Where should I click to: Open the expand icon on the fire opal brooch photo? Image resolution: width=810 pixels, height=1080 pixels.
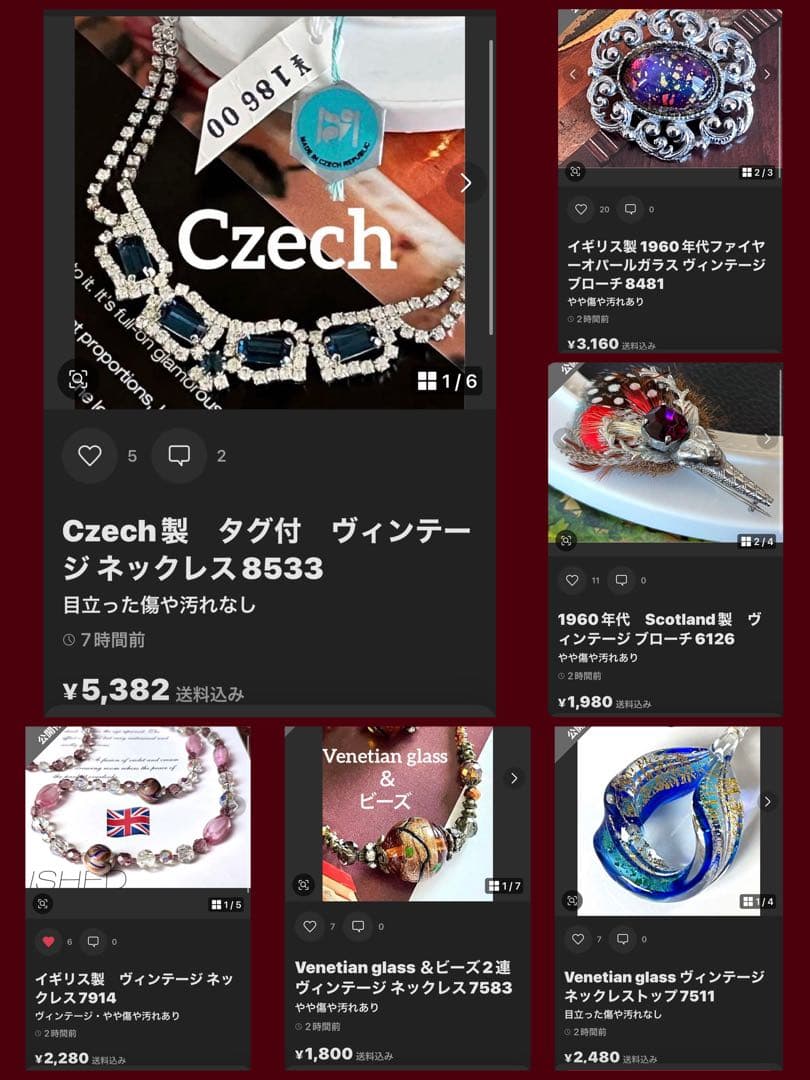[x=574, y=172]
